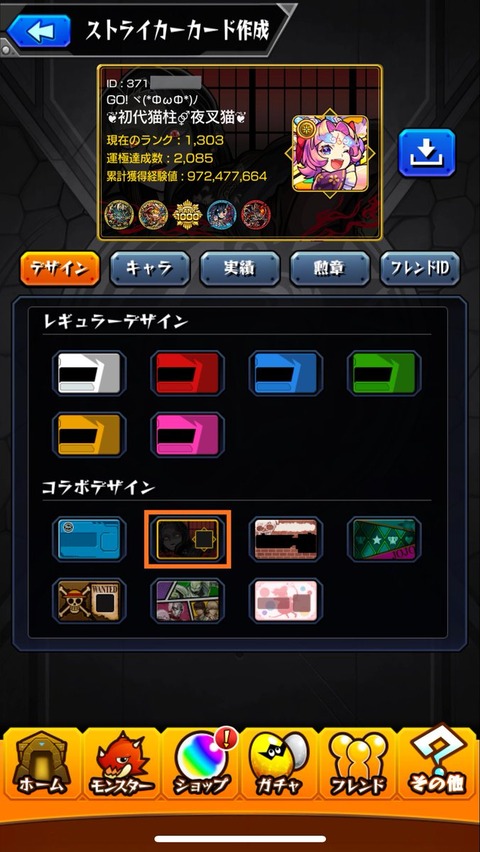
Task: Open the 実績 tab
Action: pyautogui.click(x=240, y=268)
